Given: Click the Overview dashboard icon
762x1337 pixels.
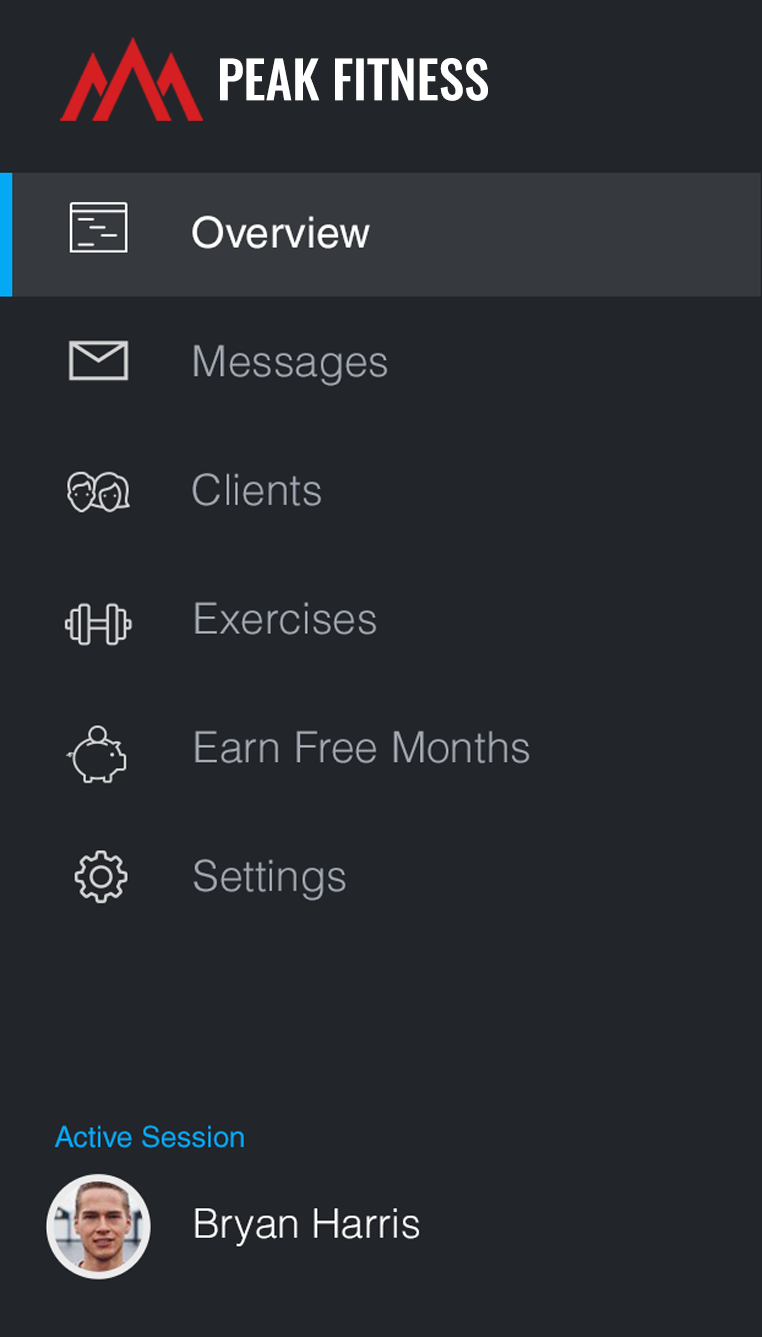Looking at the screenshot, I should (98, 228).
